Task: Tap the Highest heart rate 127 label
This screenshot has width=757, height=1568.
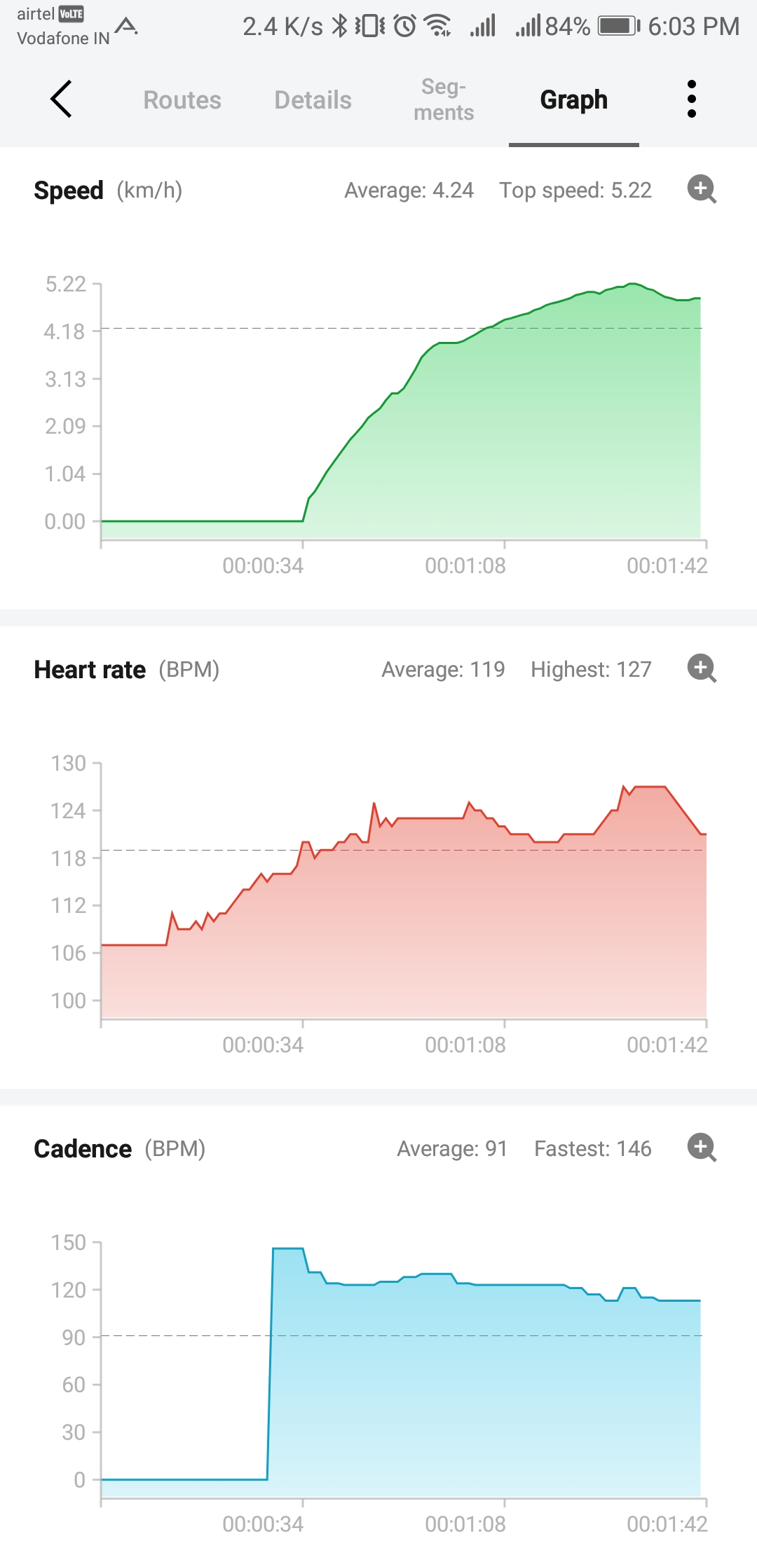Action: coord(591,669)
